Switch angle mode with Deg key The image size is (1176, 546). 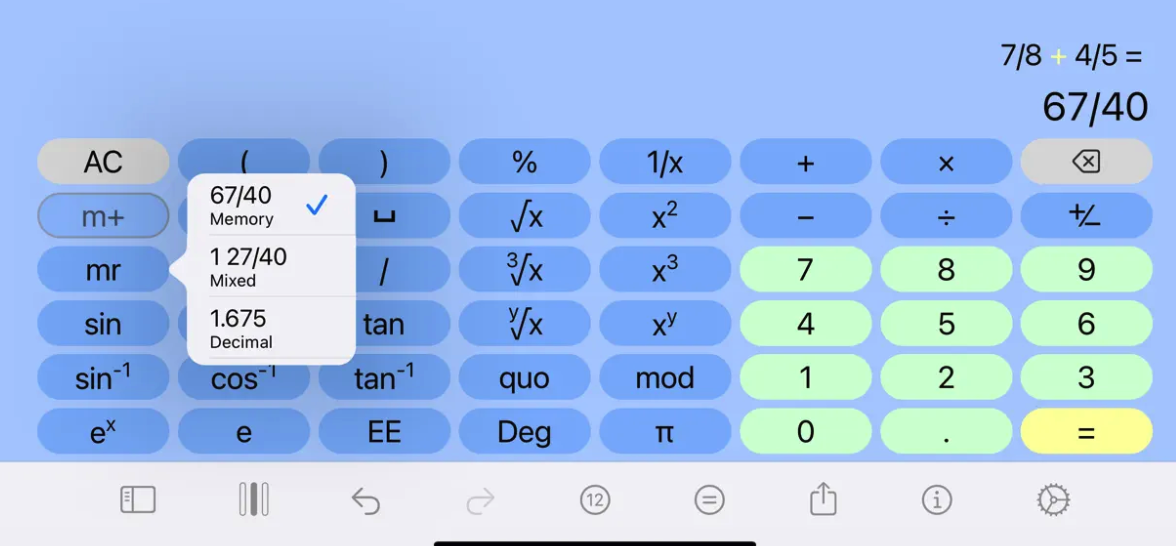point(524,432)
